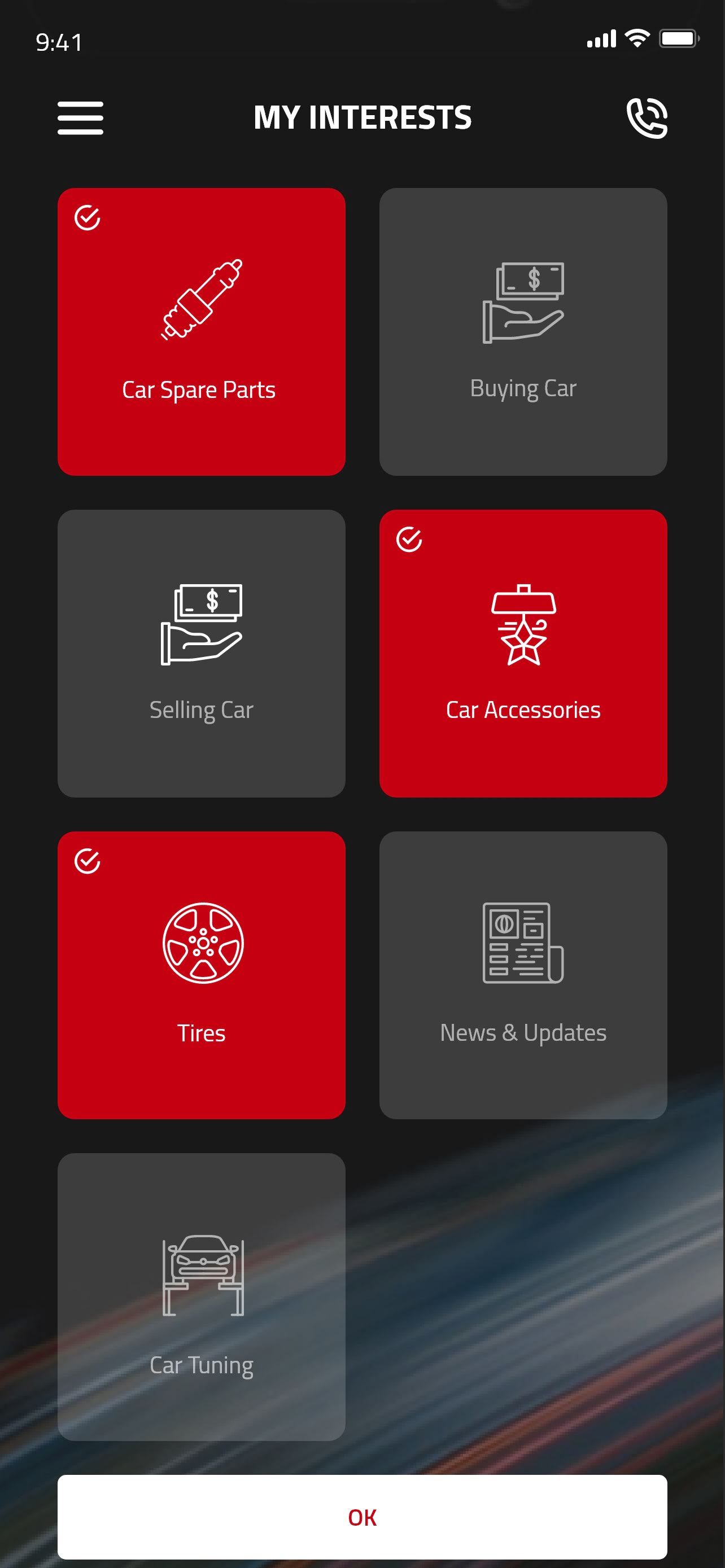725x1568 pixels.
Task: Select the Selling Car interest
Action: [201, 653]
